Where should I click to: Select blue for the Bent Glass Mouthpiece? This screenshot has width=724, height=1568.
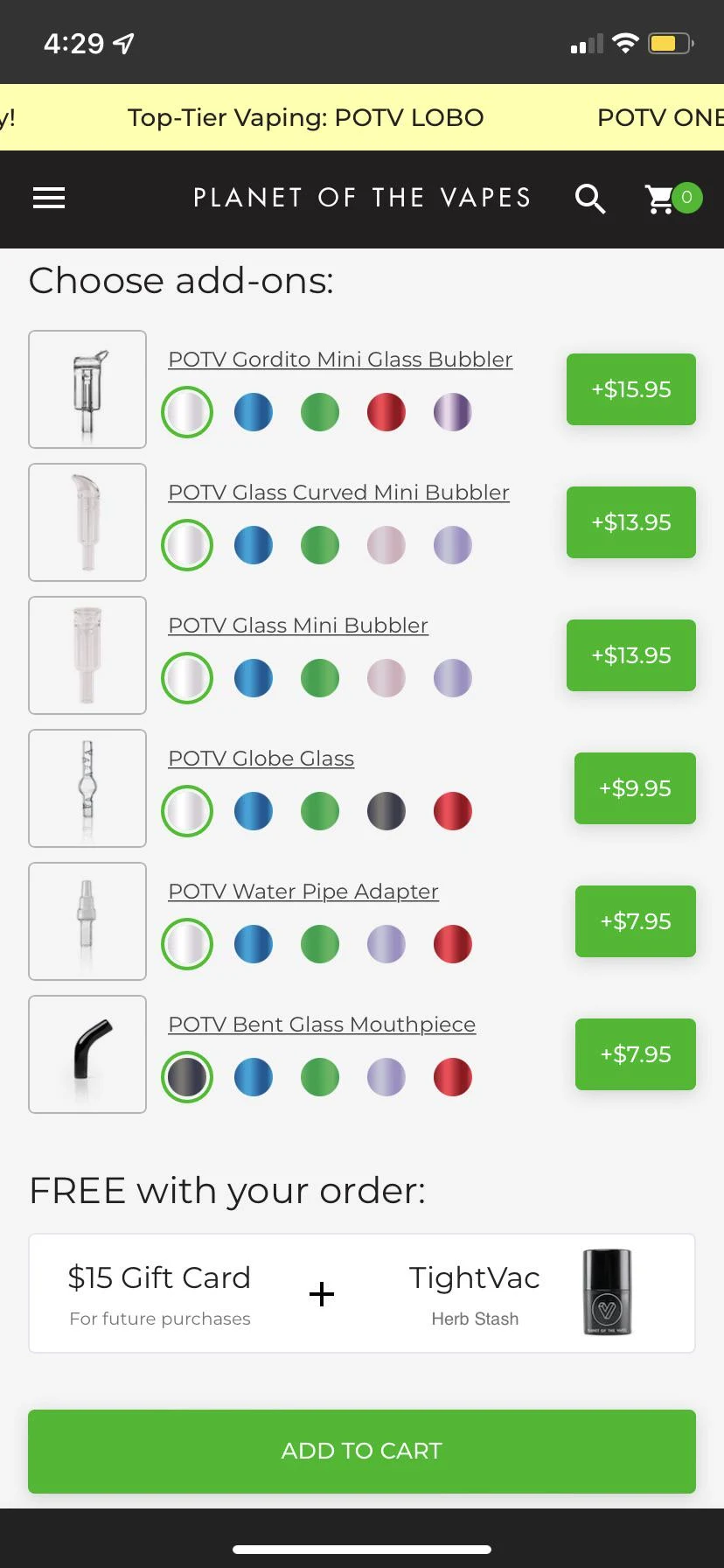pyautogui.click(x=253, y=1076)
